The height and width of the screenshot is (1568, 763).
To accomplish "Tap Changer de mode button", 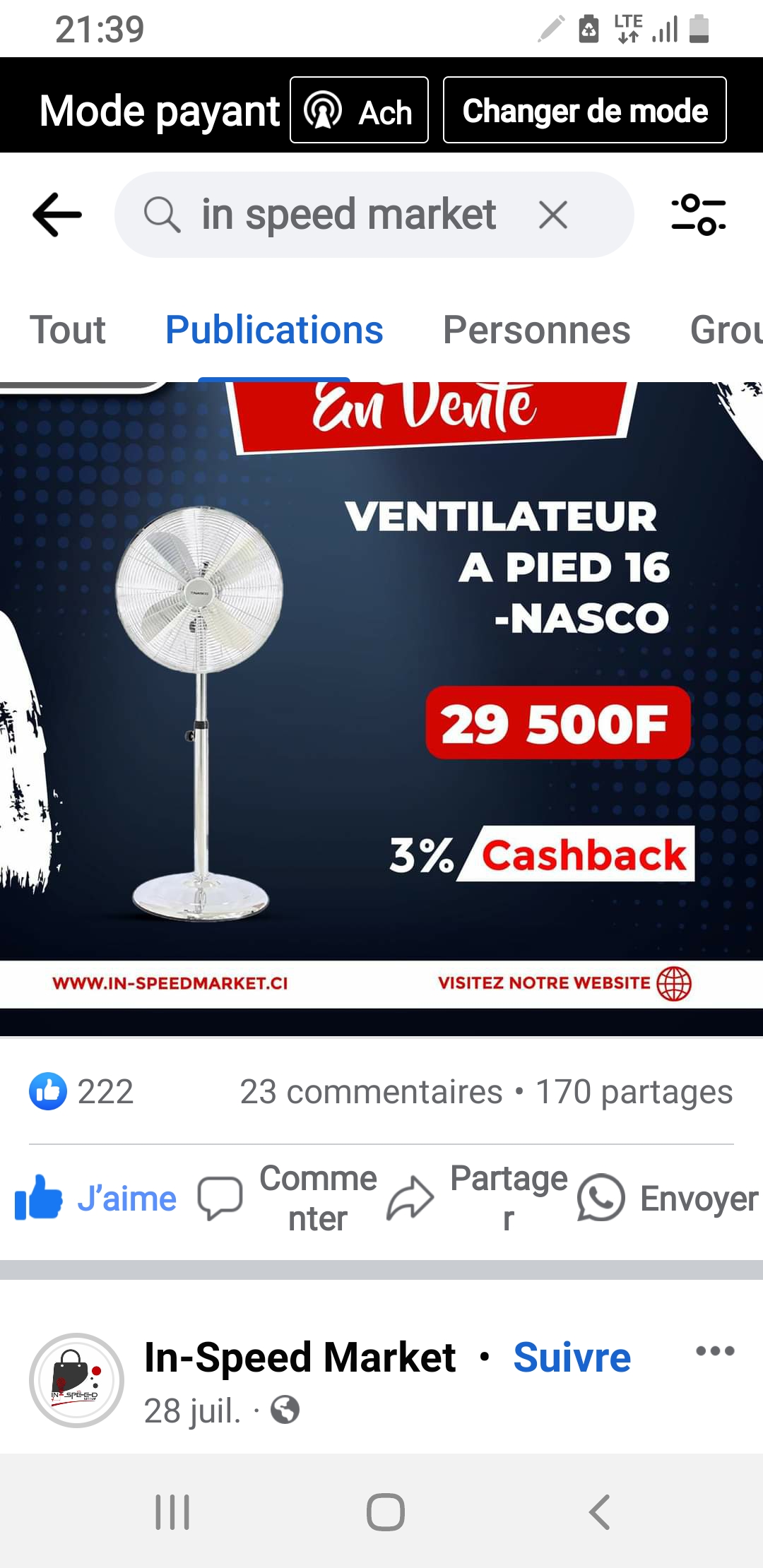I will 584,111.
